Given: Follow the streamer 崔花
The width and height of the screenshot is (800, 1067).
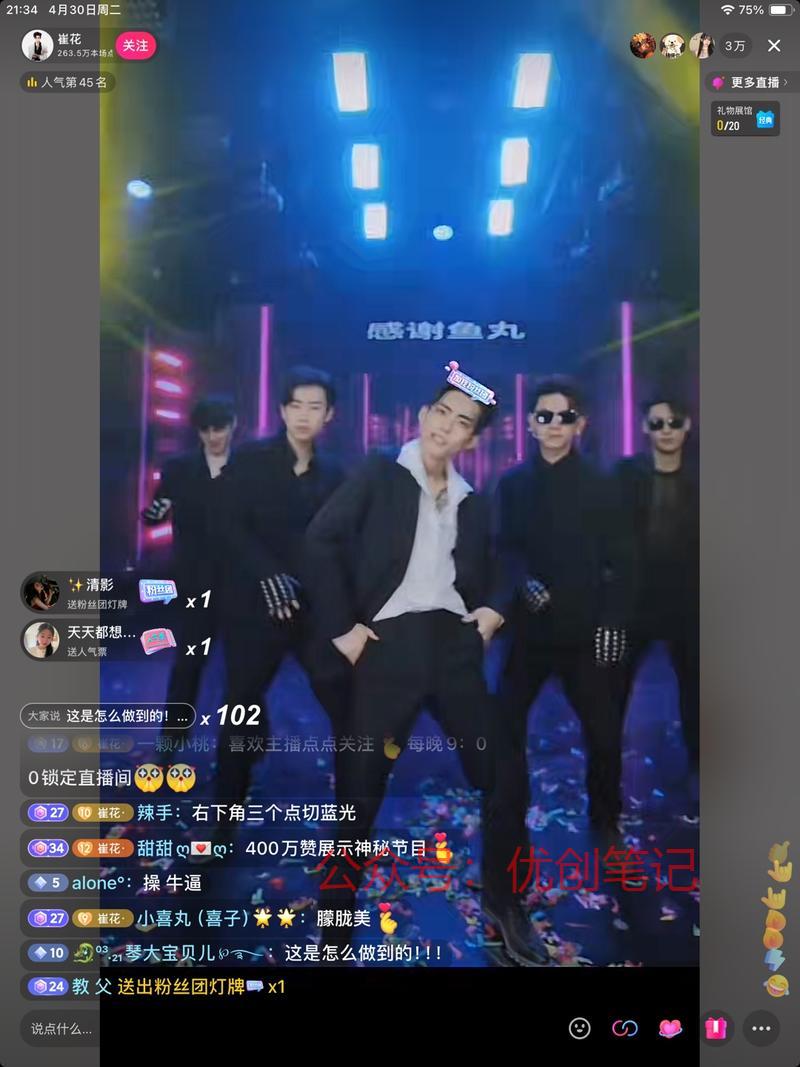Looking at the screenshot, I should click(135, 45).
